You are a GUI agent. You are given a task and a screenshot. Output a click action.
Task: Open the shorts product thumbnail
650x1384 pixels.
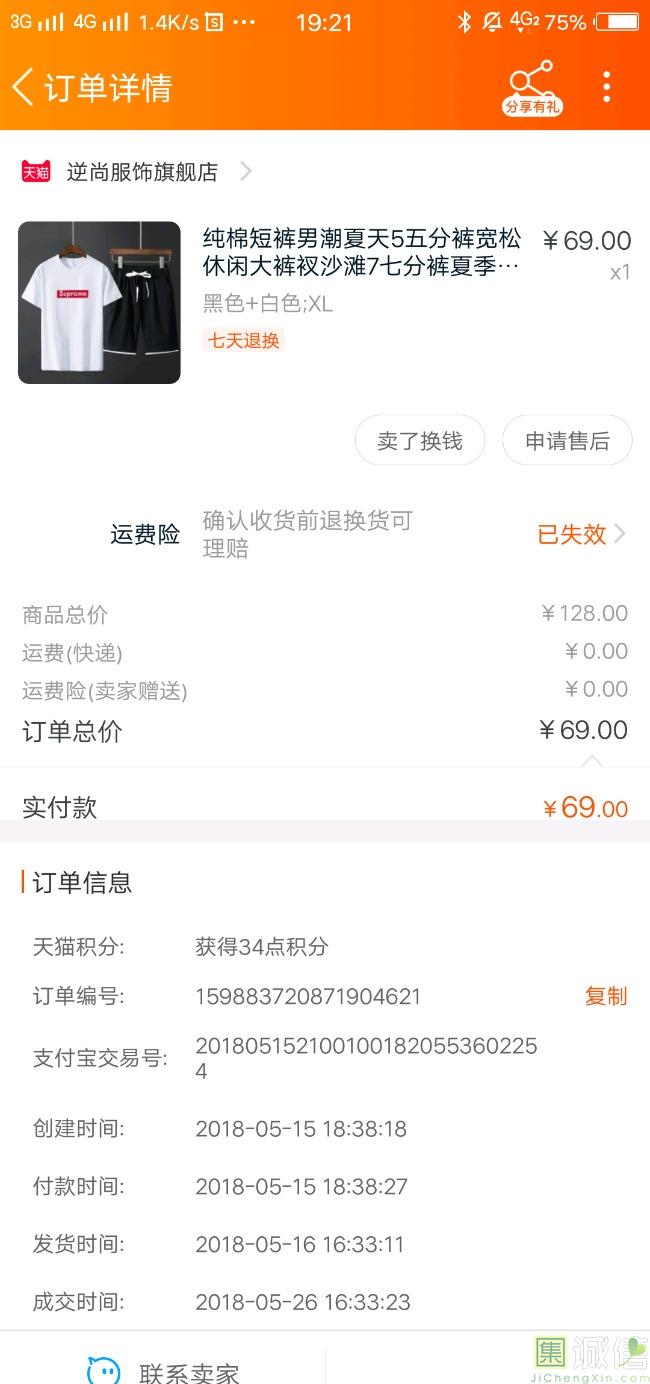click(x=99, y=303)
